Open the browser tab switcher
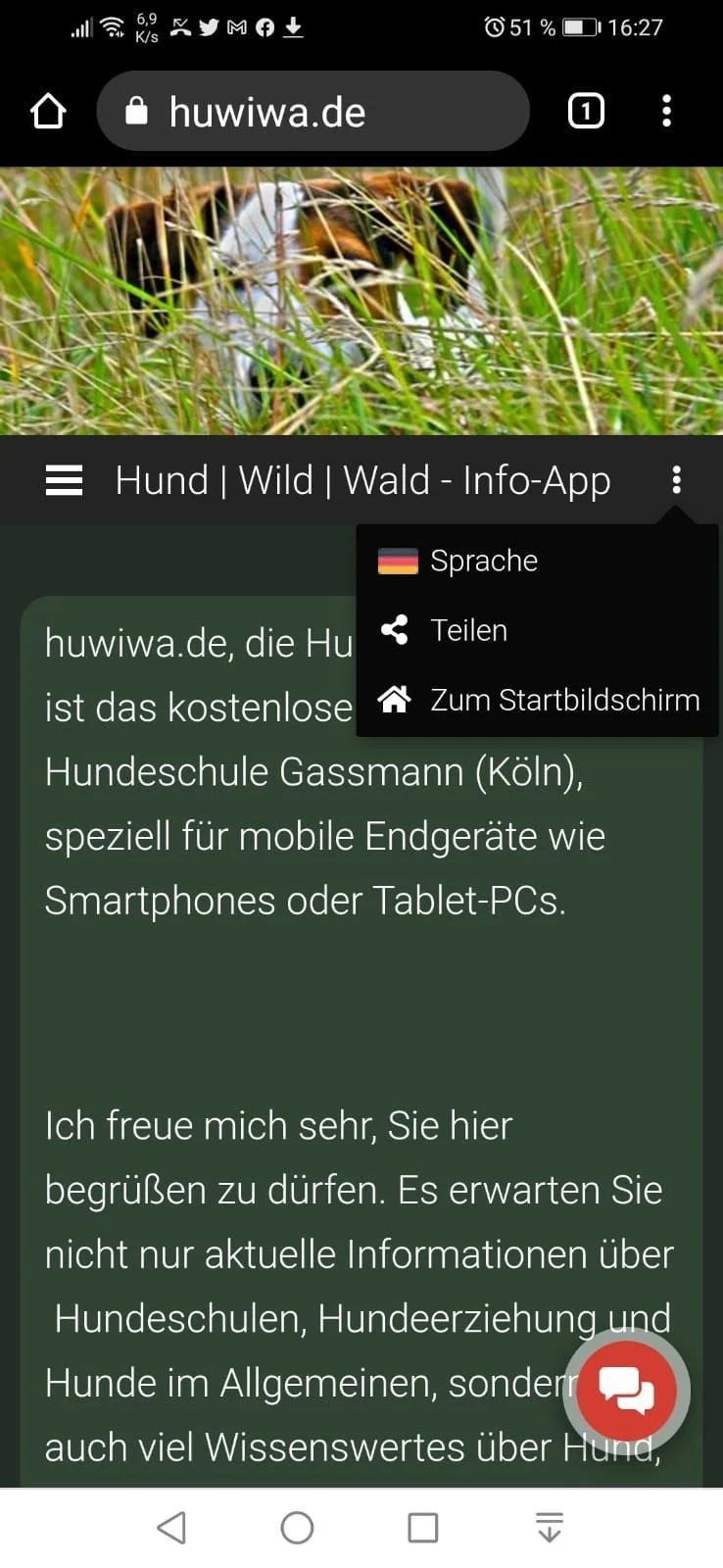 586,111
